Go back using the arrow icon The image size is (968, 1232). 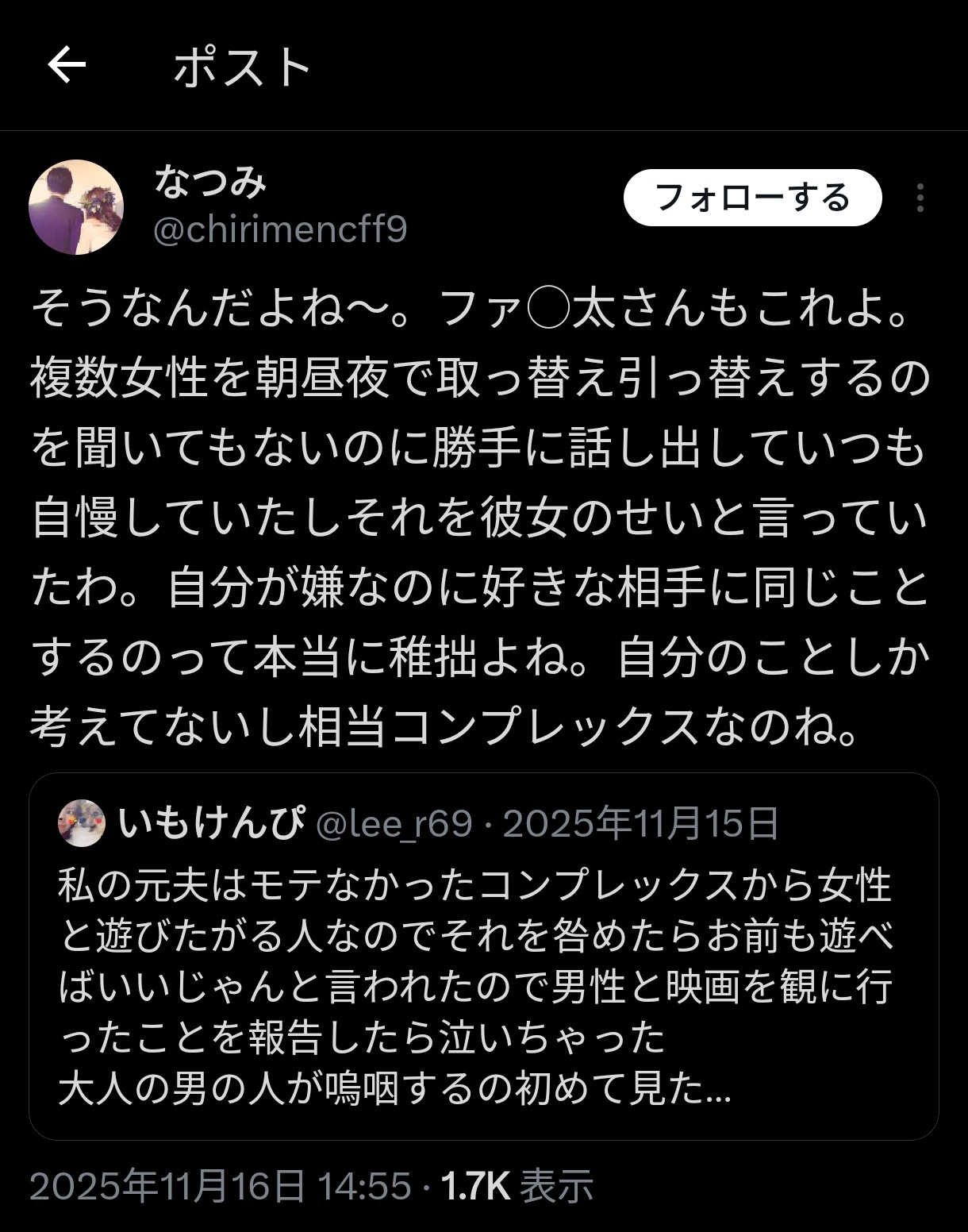(67, 65)
